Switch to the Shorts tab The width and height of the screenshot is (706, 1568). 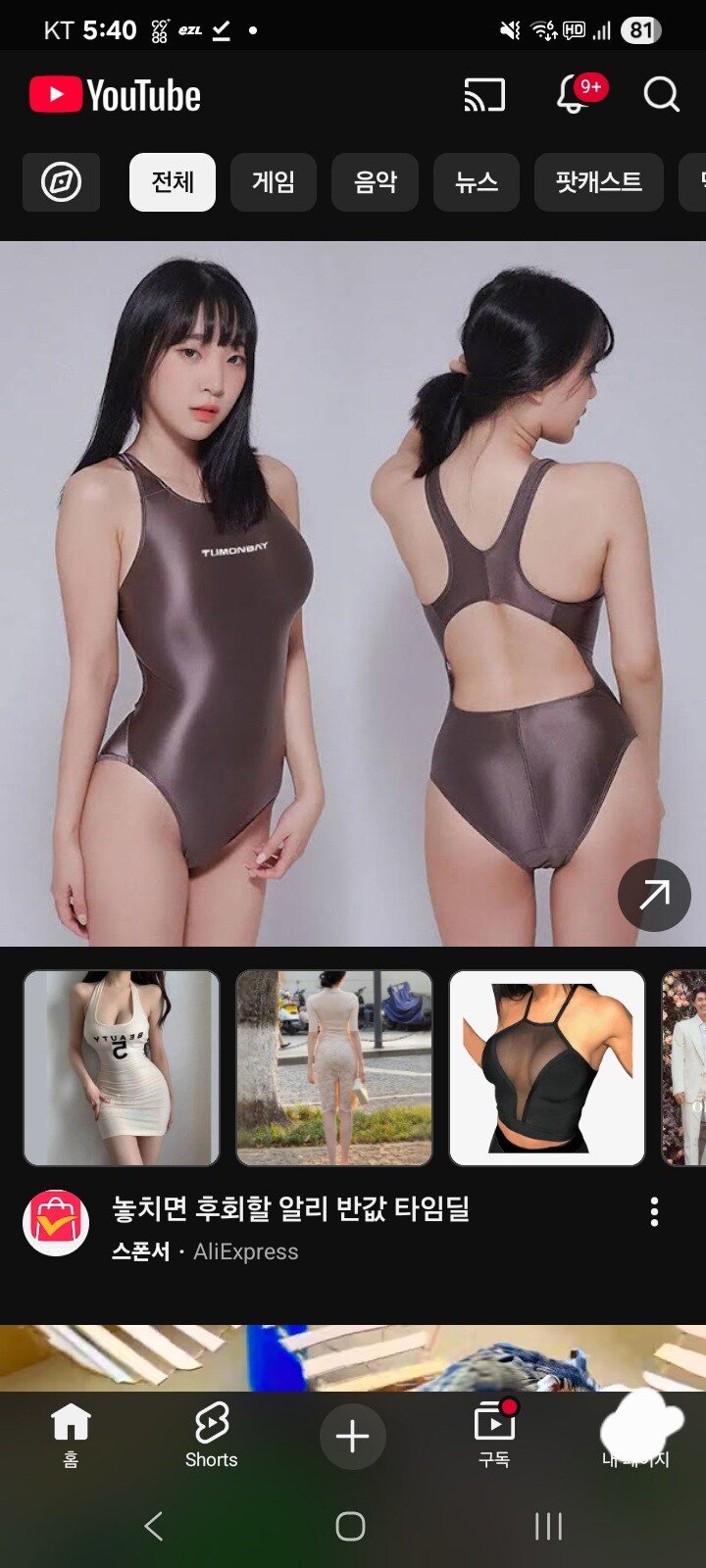point(211,1436)
